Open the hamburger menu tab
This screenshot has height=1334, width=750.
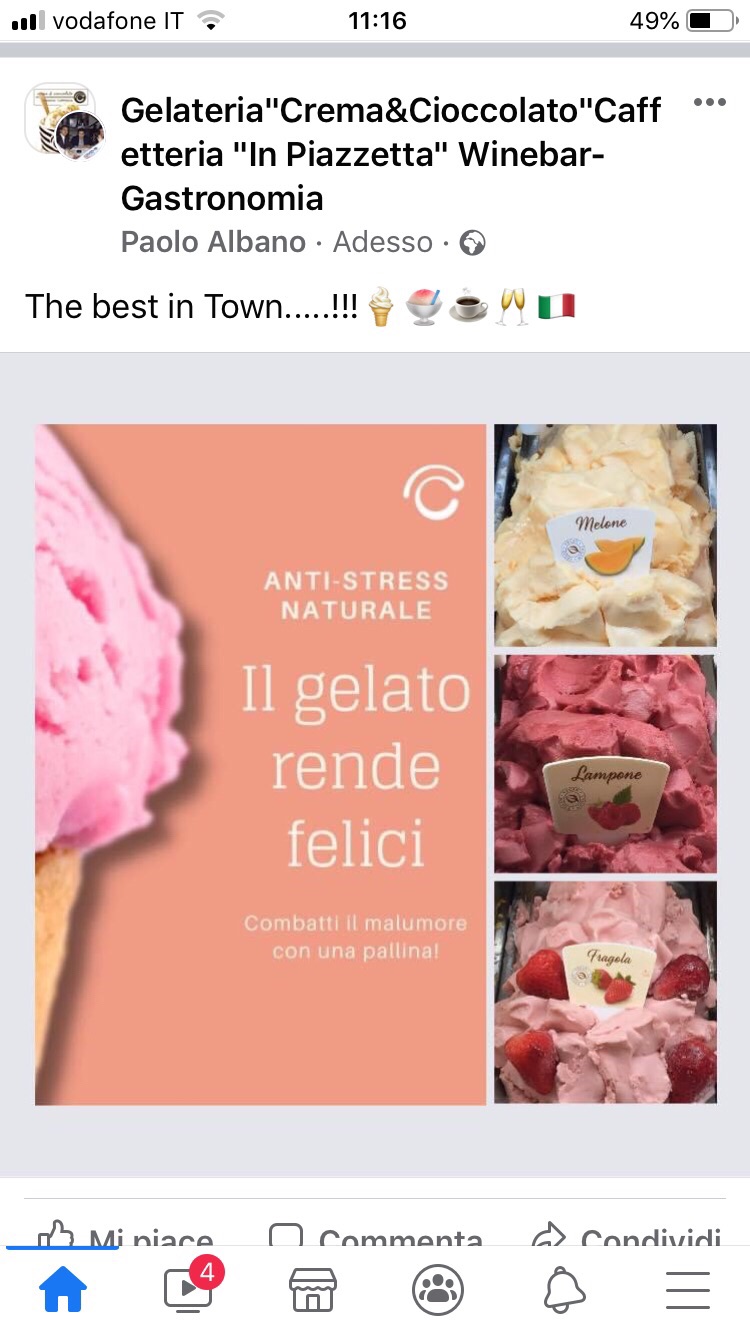[687, 1290]
